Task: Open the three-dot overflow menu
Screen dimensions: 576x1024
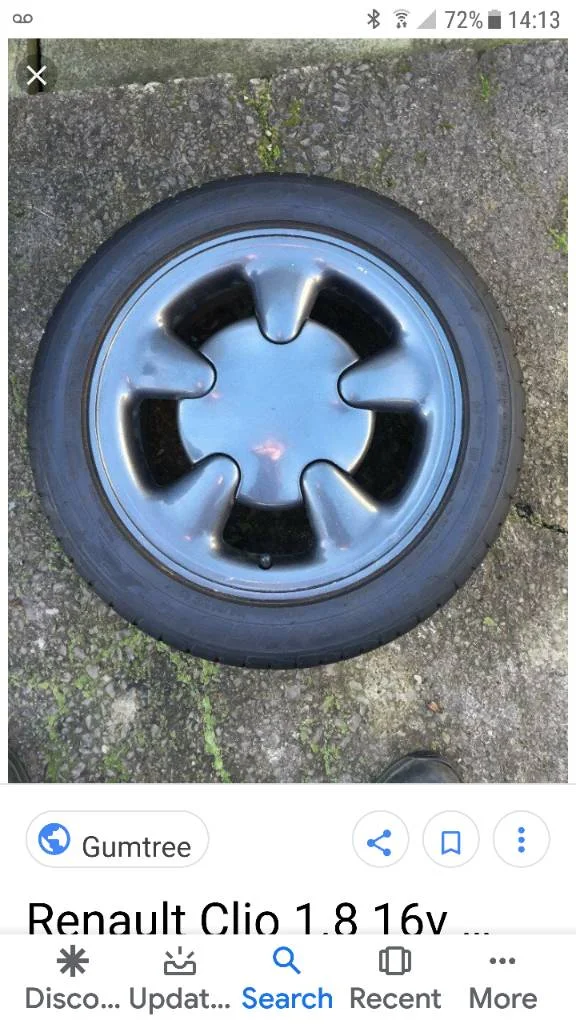Action: (x=521, y=840)
